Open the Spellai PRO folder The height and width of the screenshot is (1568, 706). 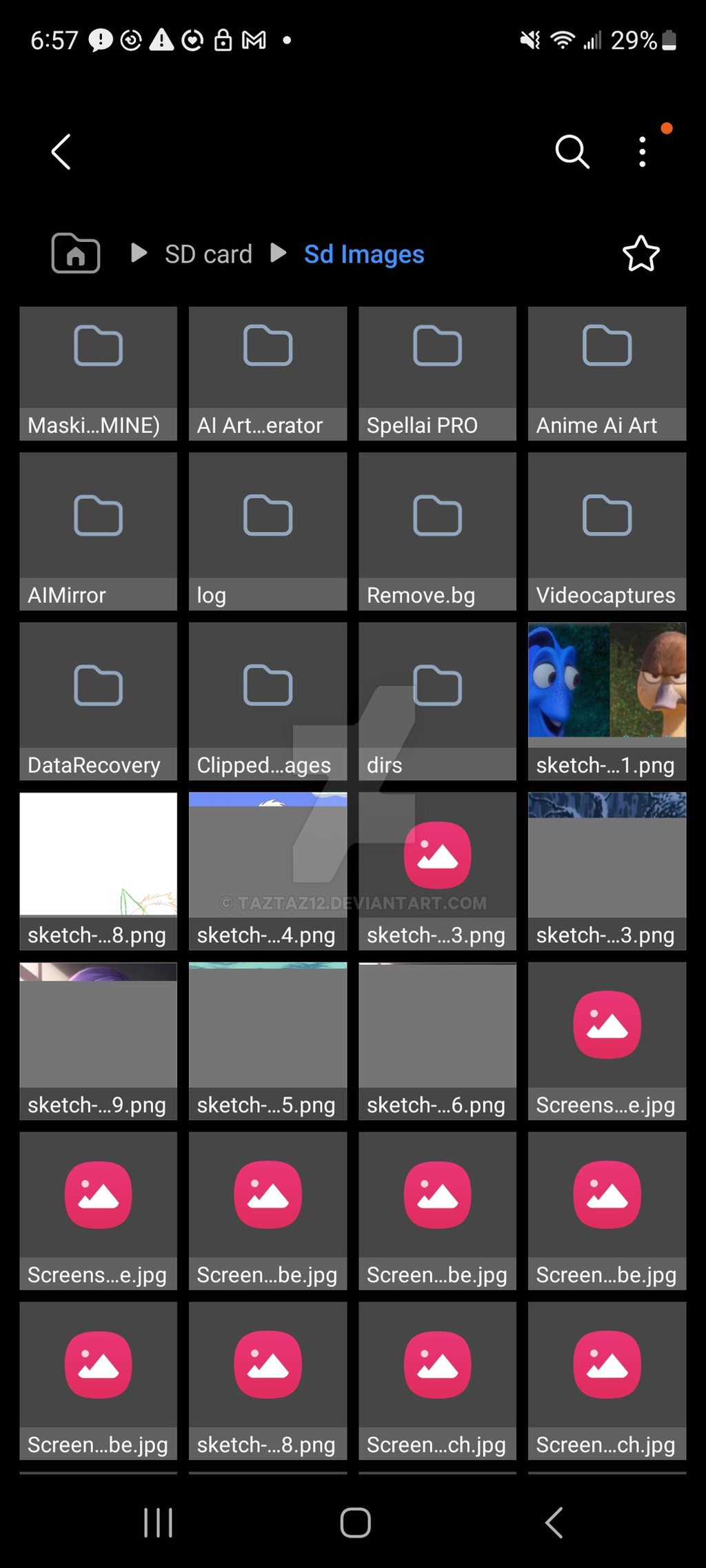point(437,373)
